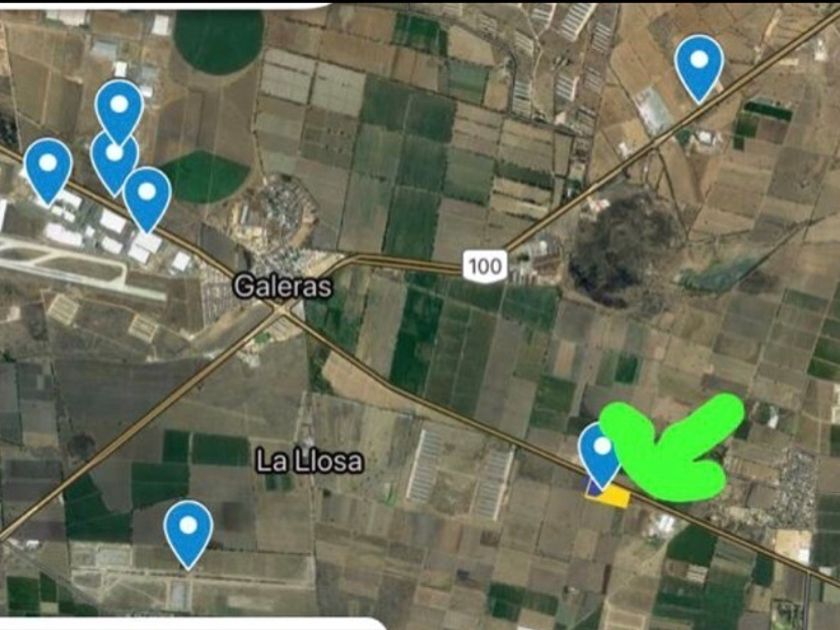
Task: Select the westernmost pin beside the airstrip warehouses
Action: tap(48, 171)
